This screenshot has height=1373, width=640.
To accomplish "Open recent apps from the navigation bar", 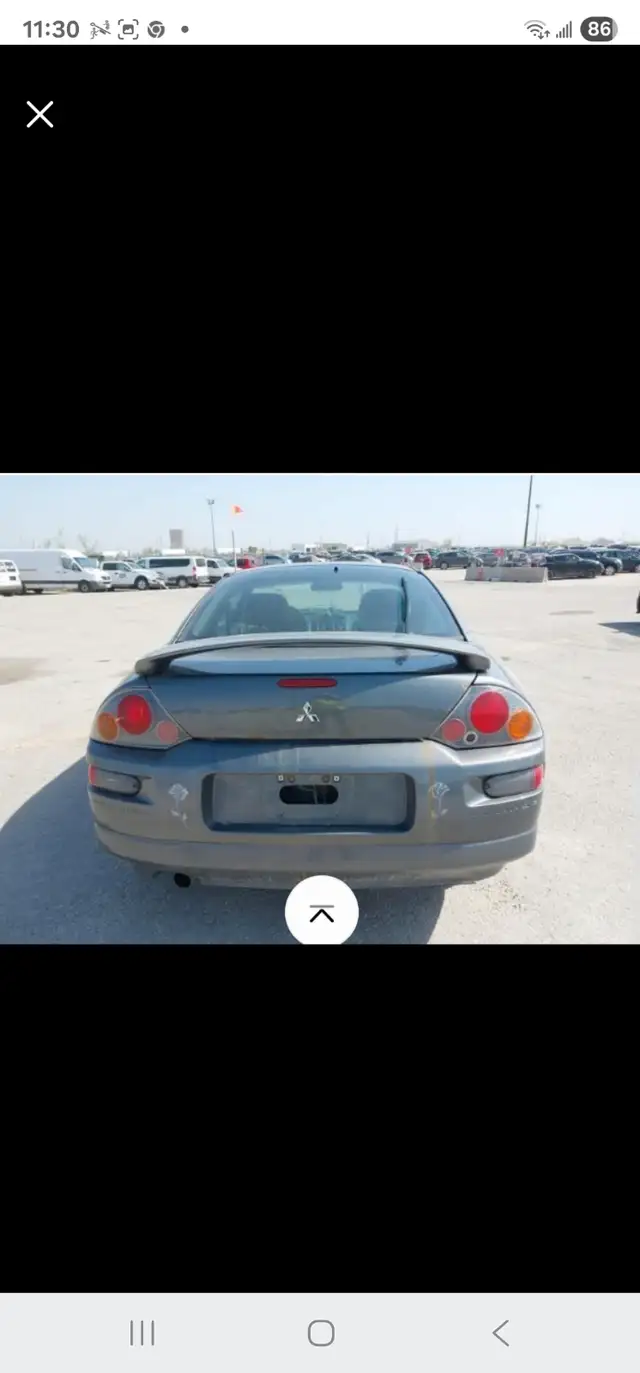I will 142,1332.
